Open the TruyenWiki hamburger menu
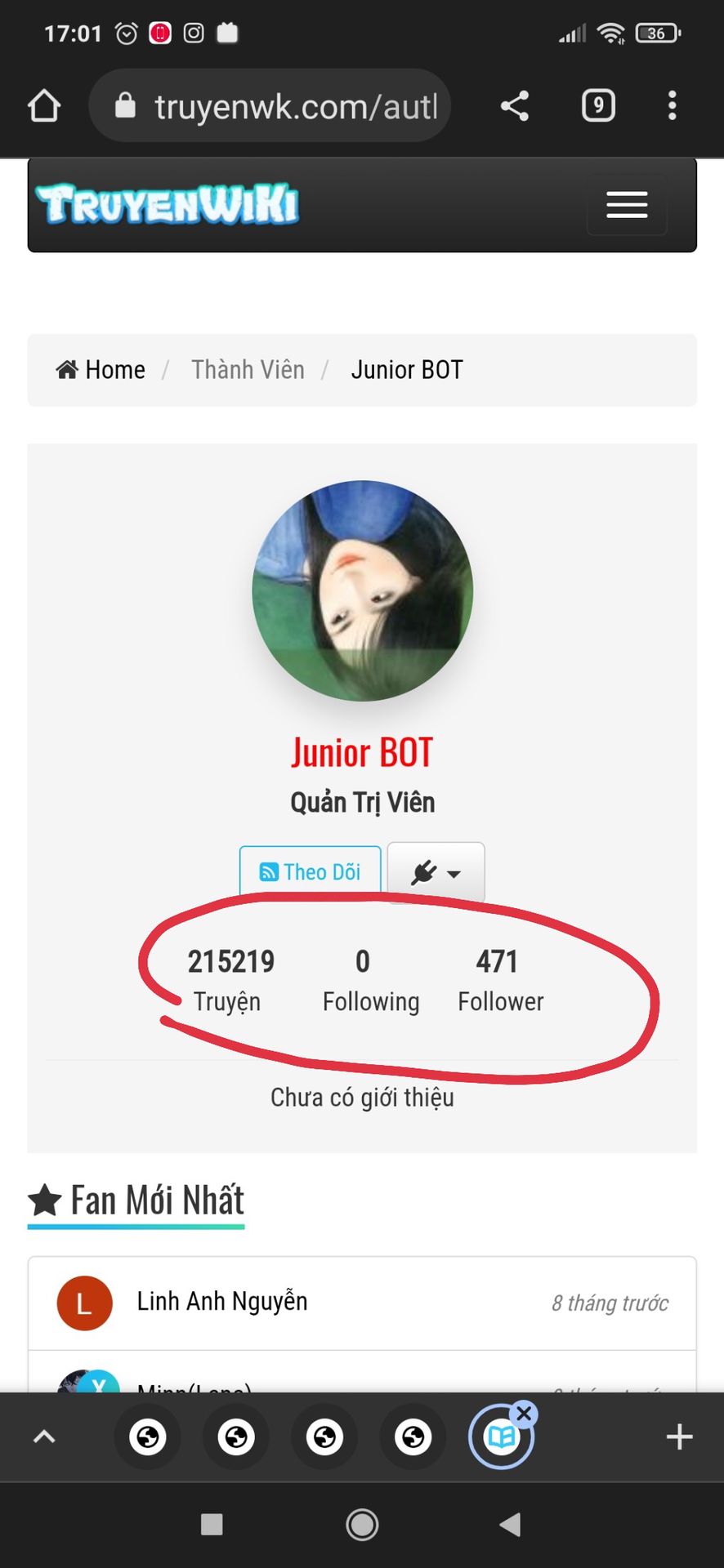The width and height of the screenshot is (724, 1568). pyautogui.click(x=627, y=204)
